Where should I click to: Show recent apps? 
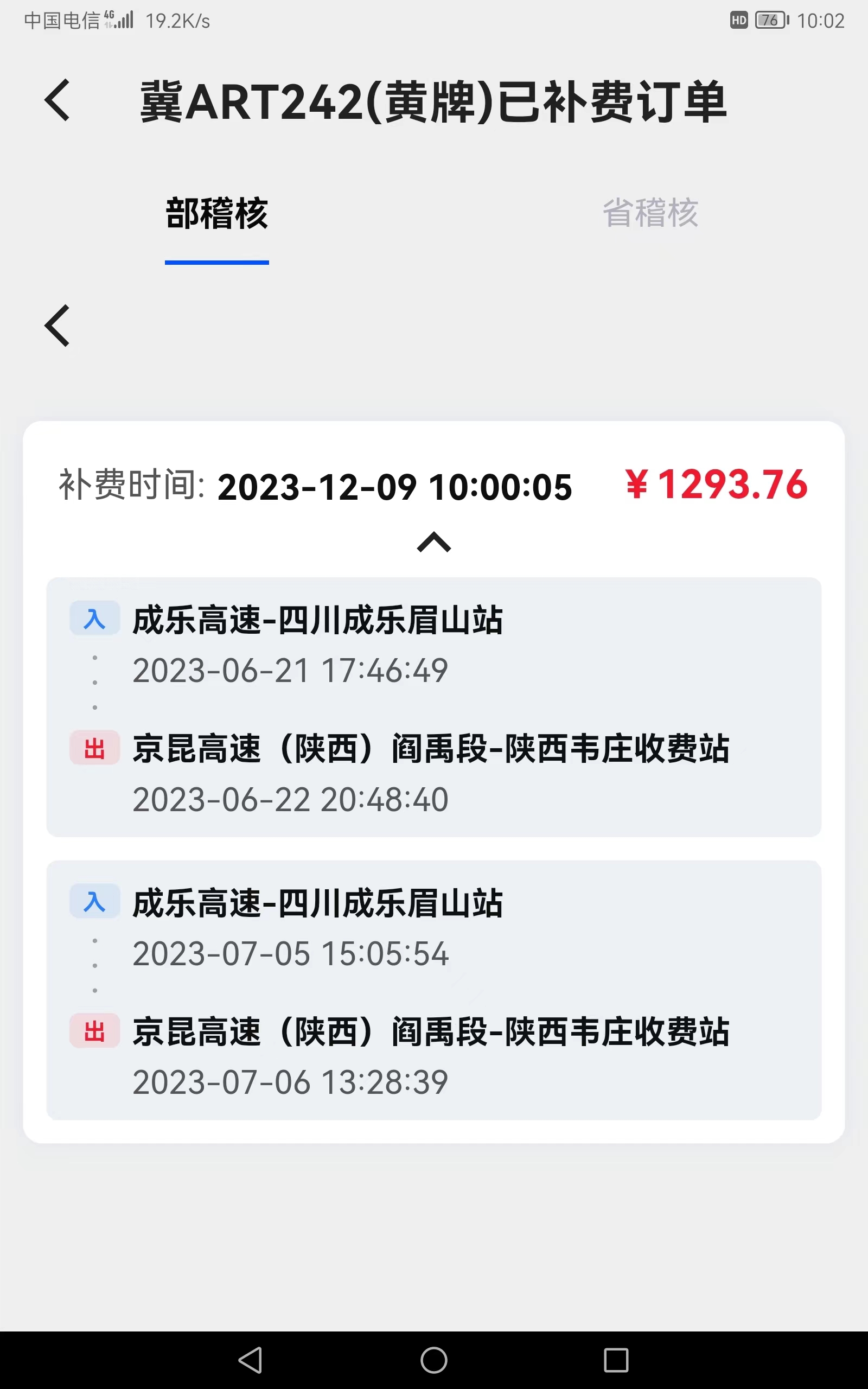coord(616,1360)
